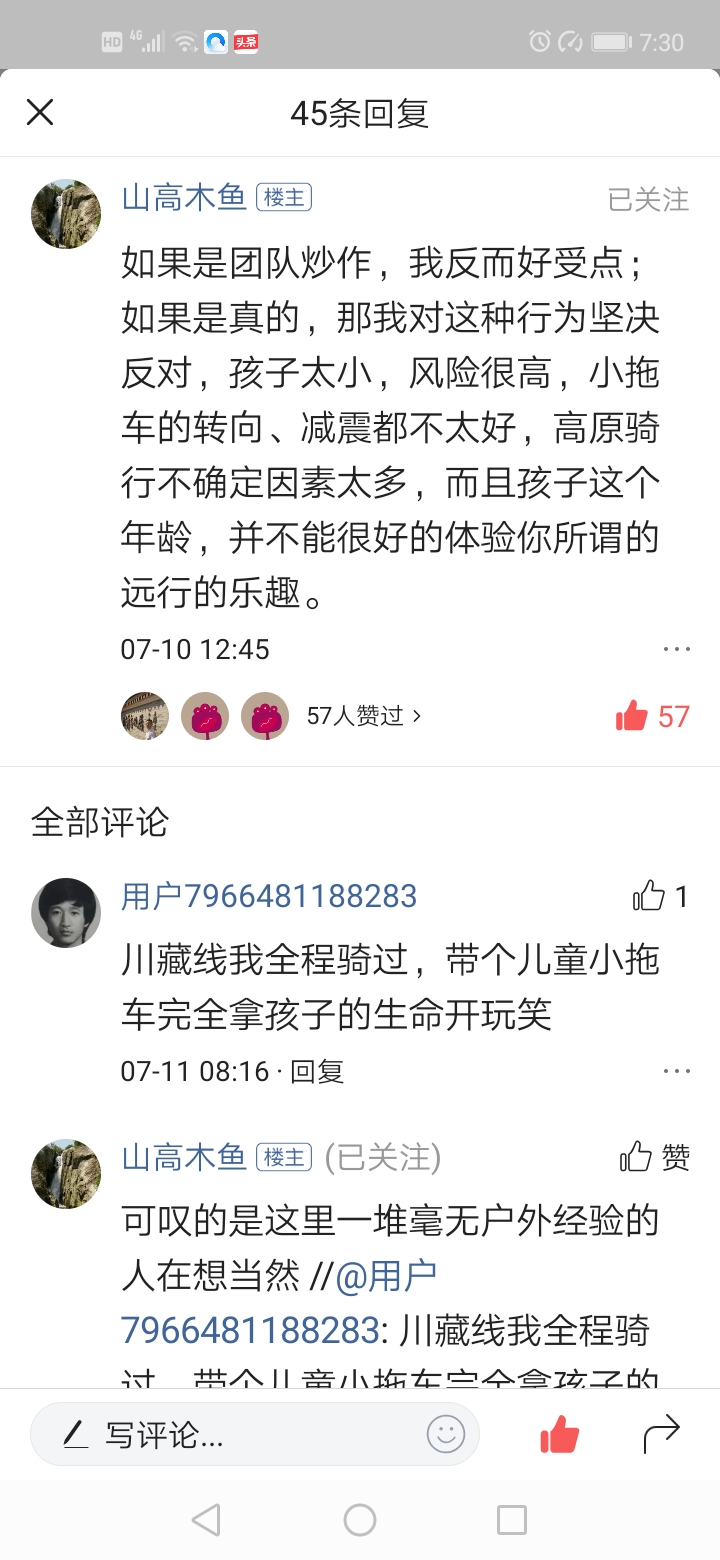Tap the circular home navigation button
The width and height of the screenshot is (720, 1560).
click(360, 1519)
